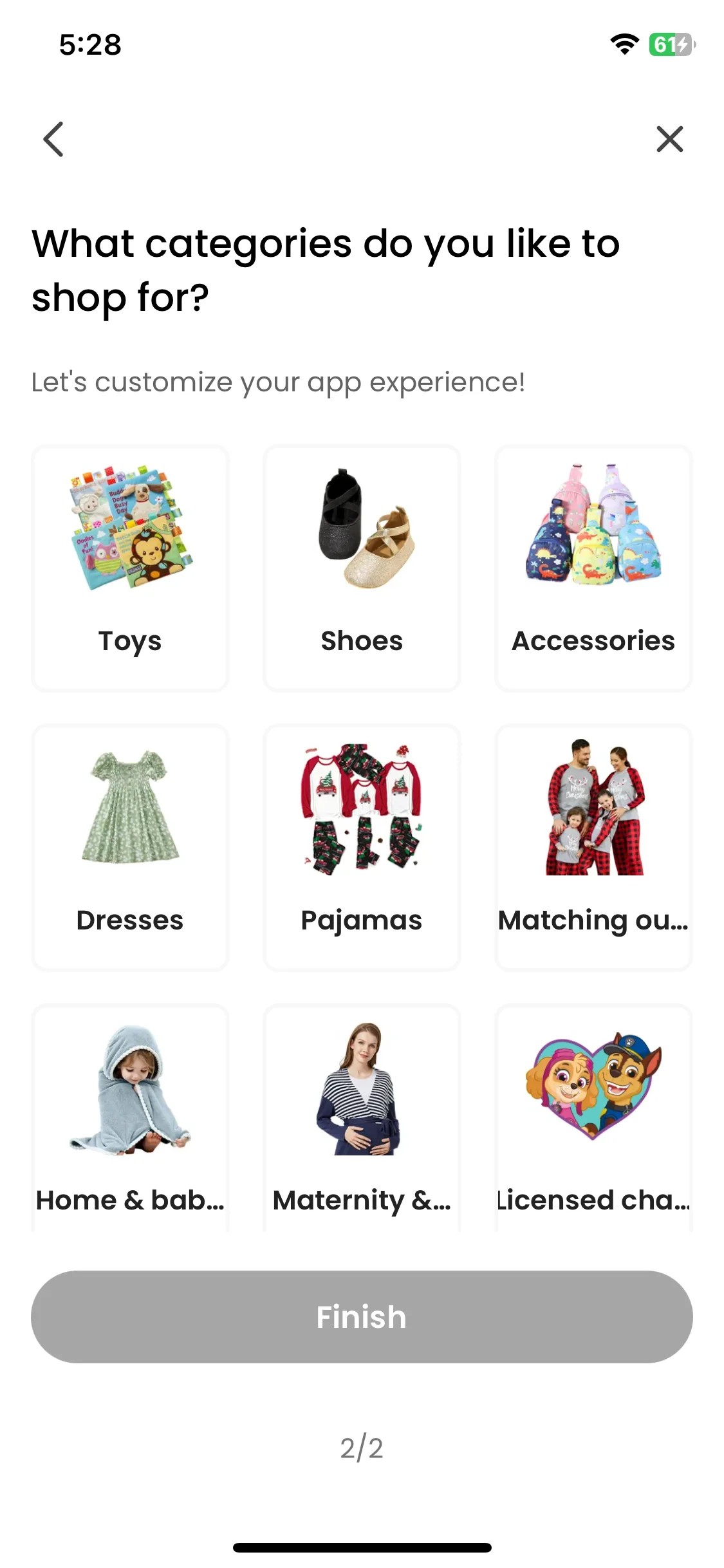
Task: Choose Pajamas as a category
Action: tap(362, 847)
